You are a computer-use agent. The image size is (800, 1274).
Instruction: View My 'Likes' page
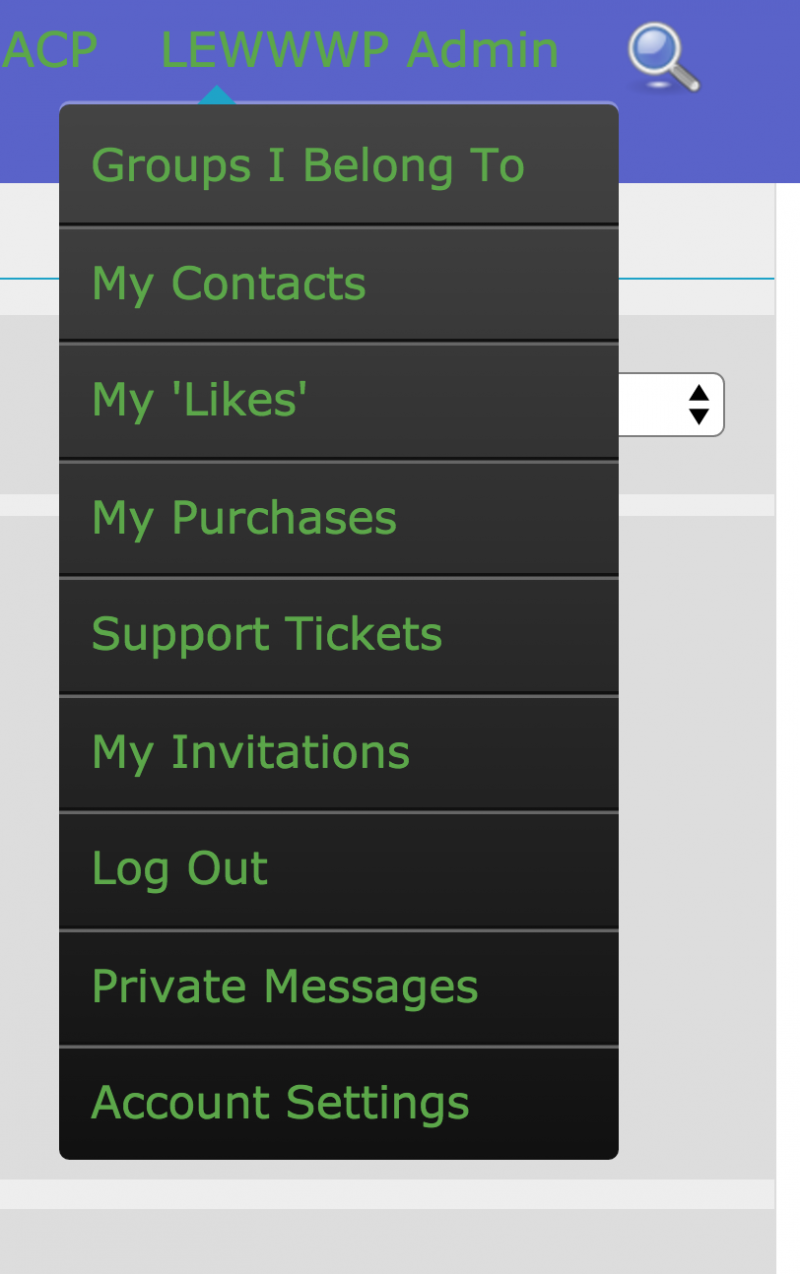click(x=200, y=400)
